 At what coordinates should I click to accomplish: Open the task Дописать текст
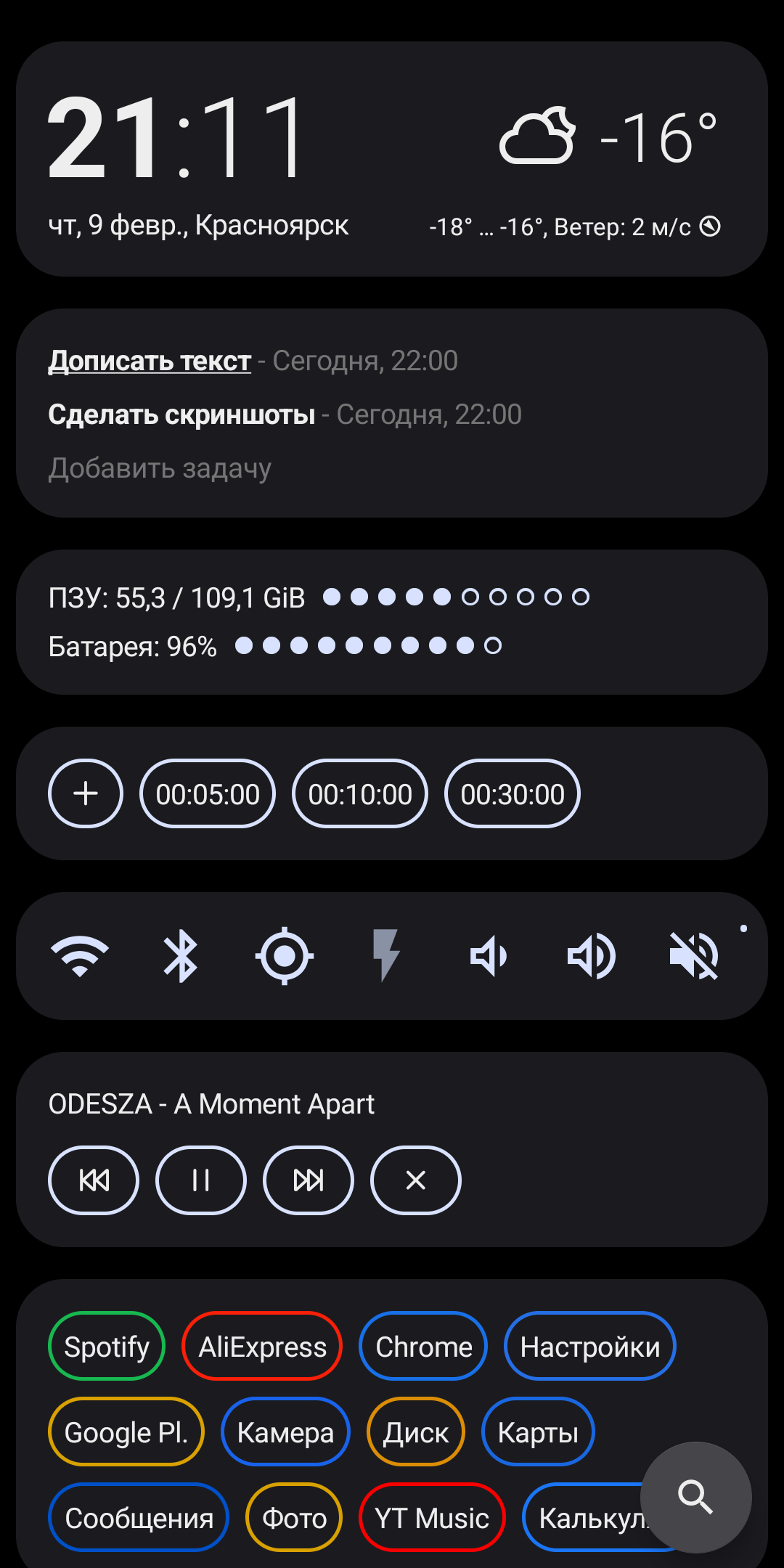150,361
